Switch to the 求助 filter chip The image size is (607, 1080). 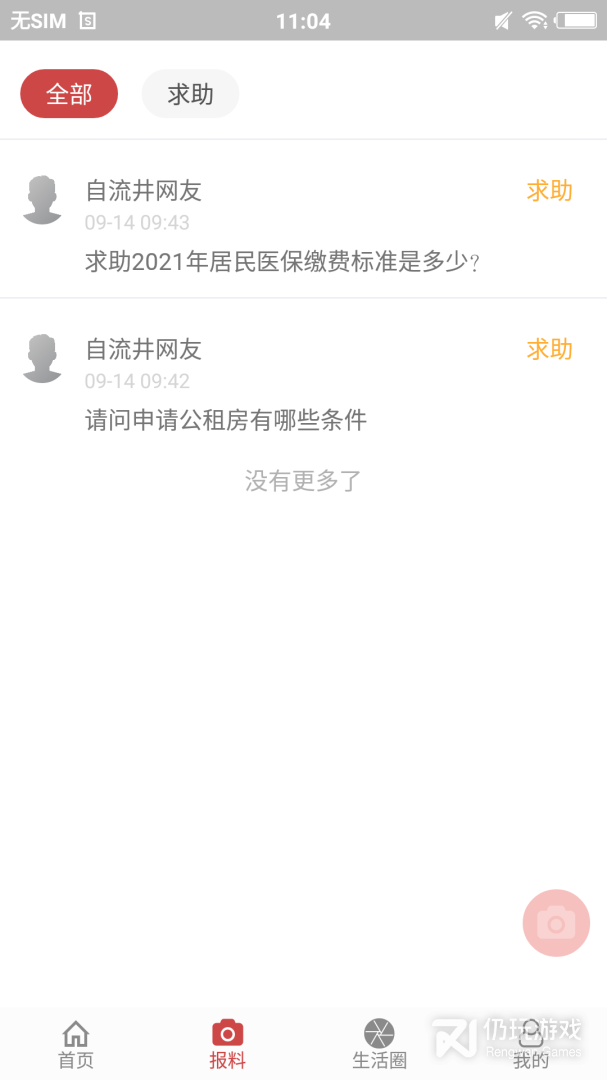(x=190, y=94)
